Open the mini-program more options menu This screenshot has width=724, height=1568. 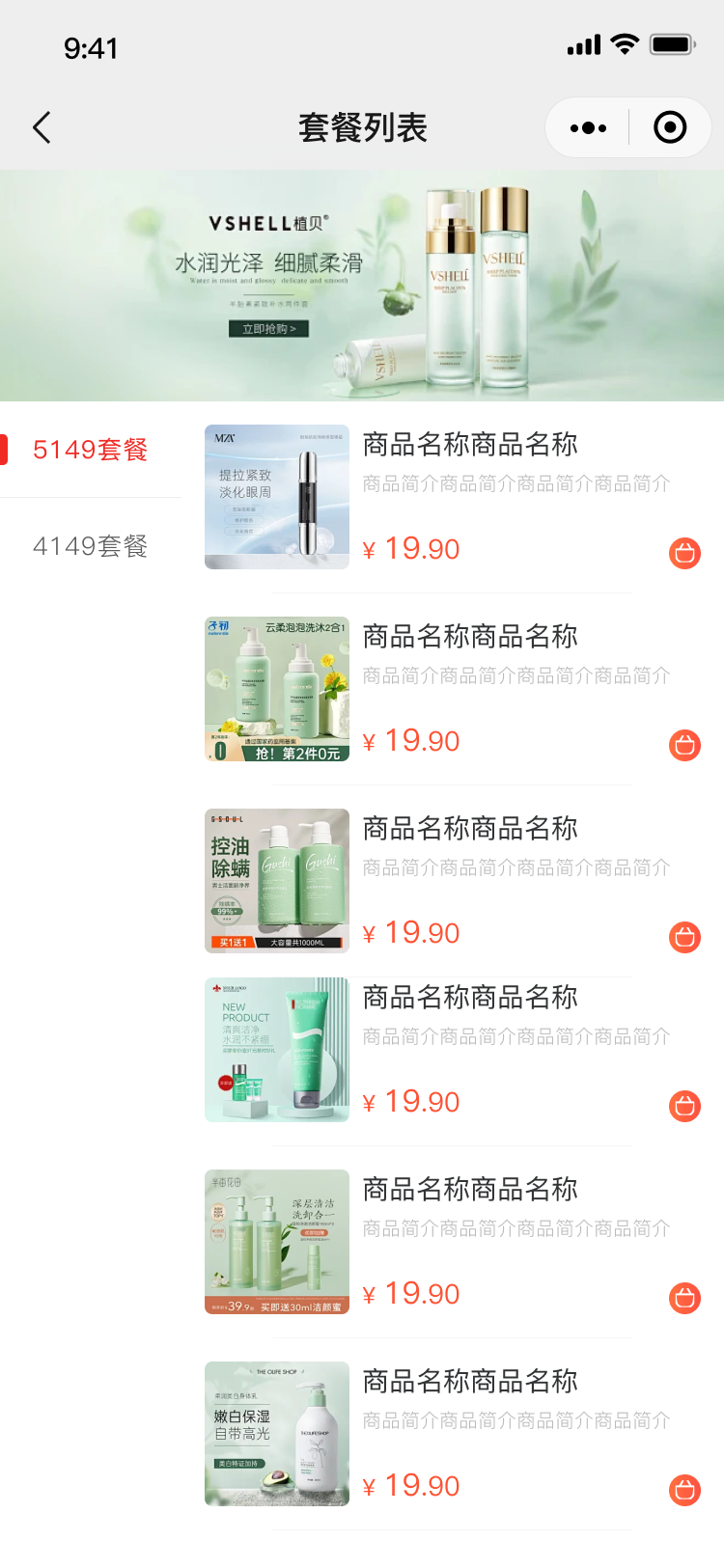pyautogui.click(x=588, y=127)
